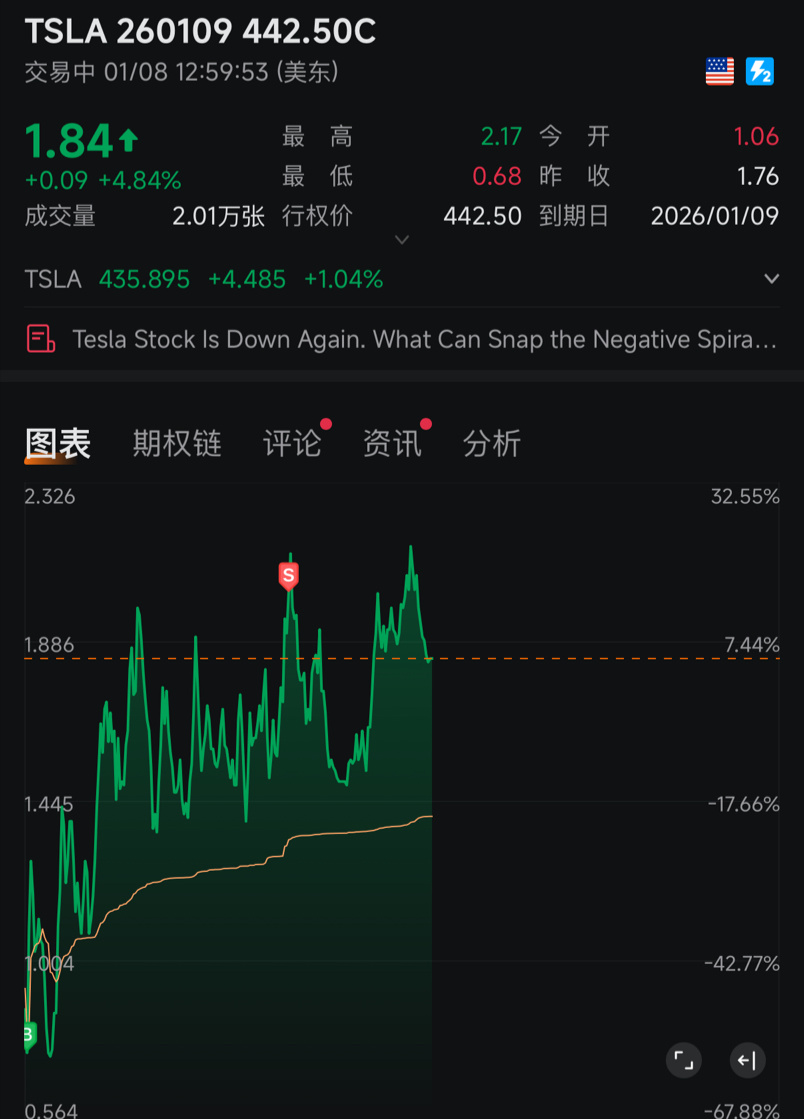Switch to the 资讯 tab

392,443
